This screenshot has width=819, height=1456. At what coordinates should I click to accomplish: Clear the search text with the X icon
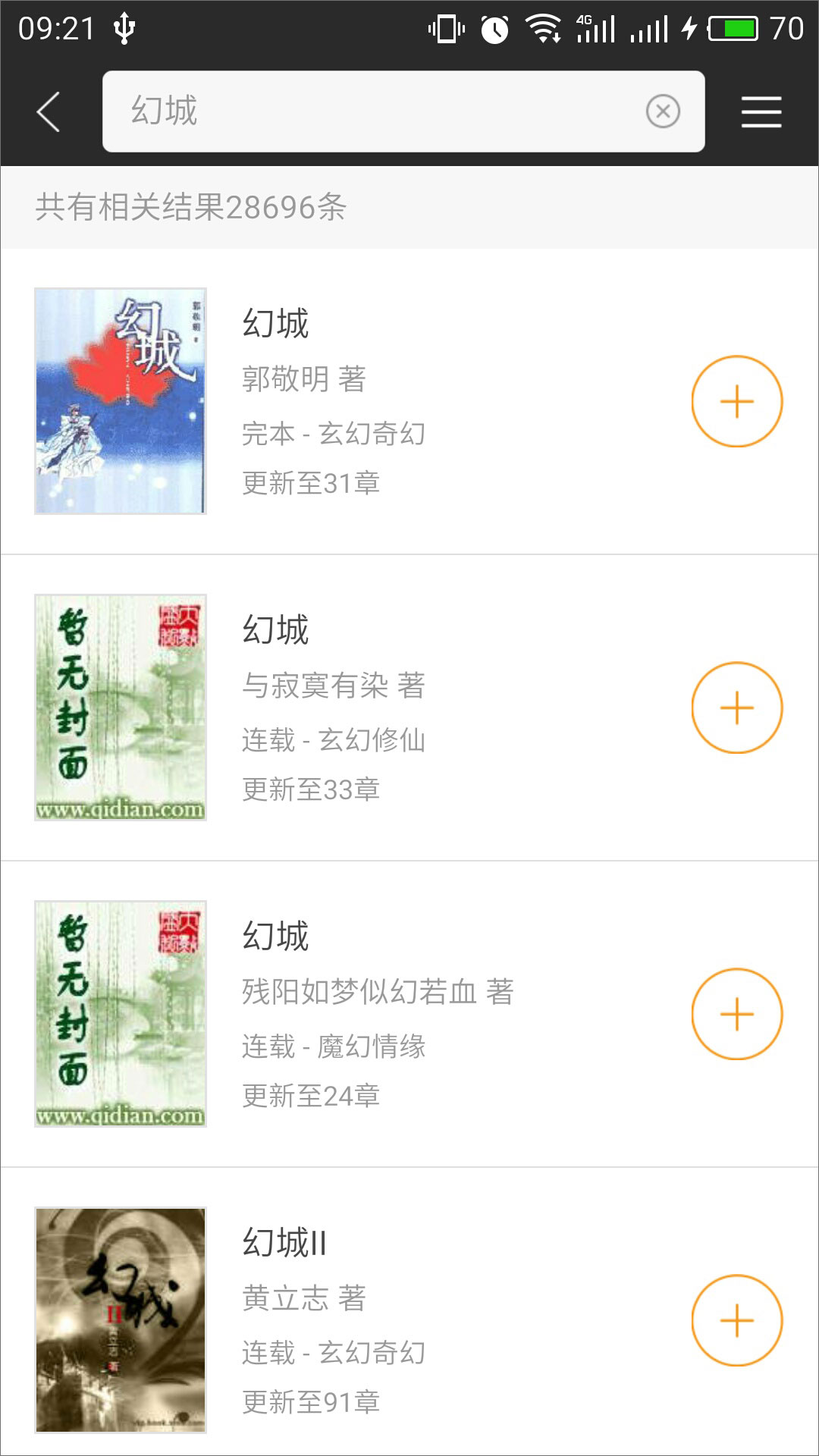coord(664,112)
